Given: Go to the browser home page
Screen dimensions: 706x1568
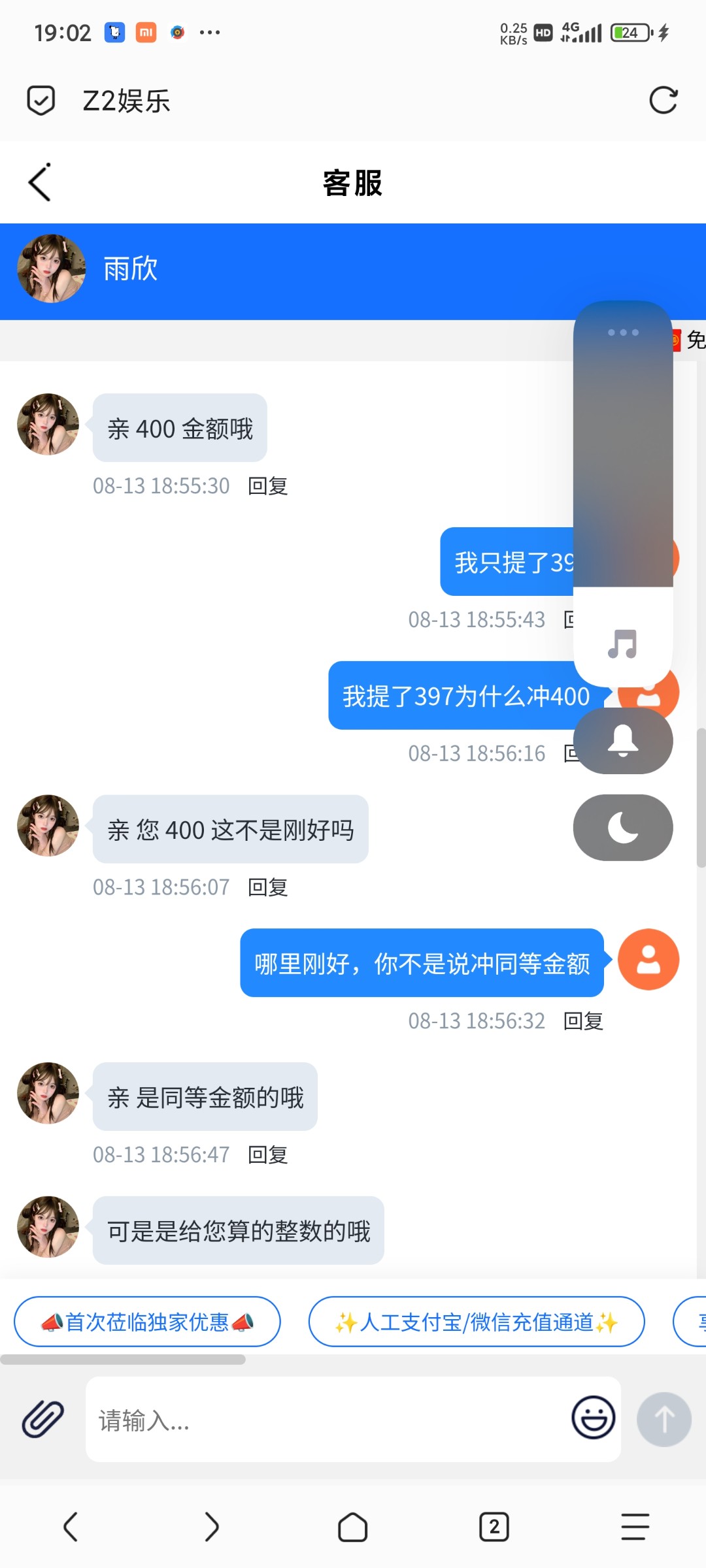Looking at the screenshot, I should click(x=352, y=1527).
